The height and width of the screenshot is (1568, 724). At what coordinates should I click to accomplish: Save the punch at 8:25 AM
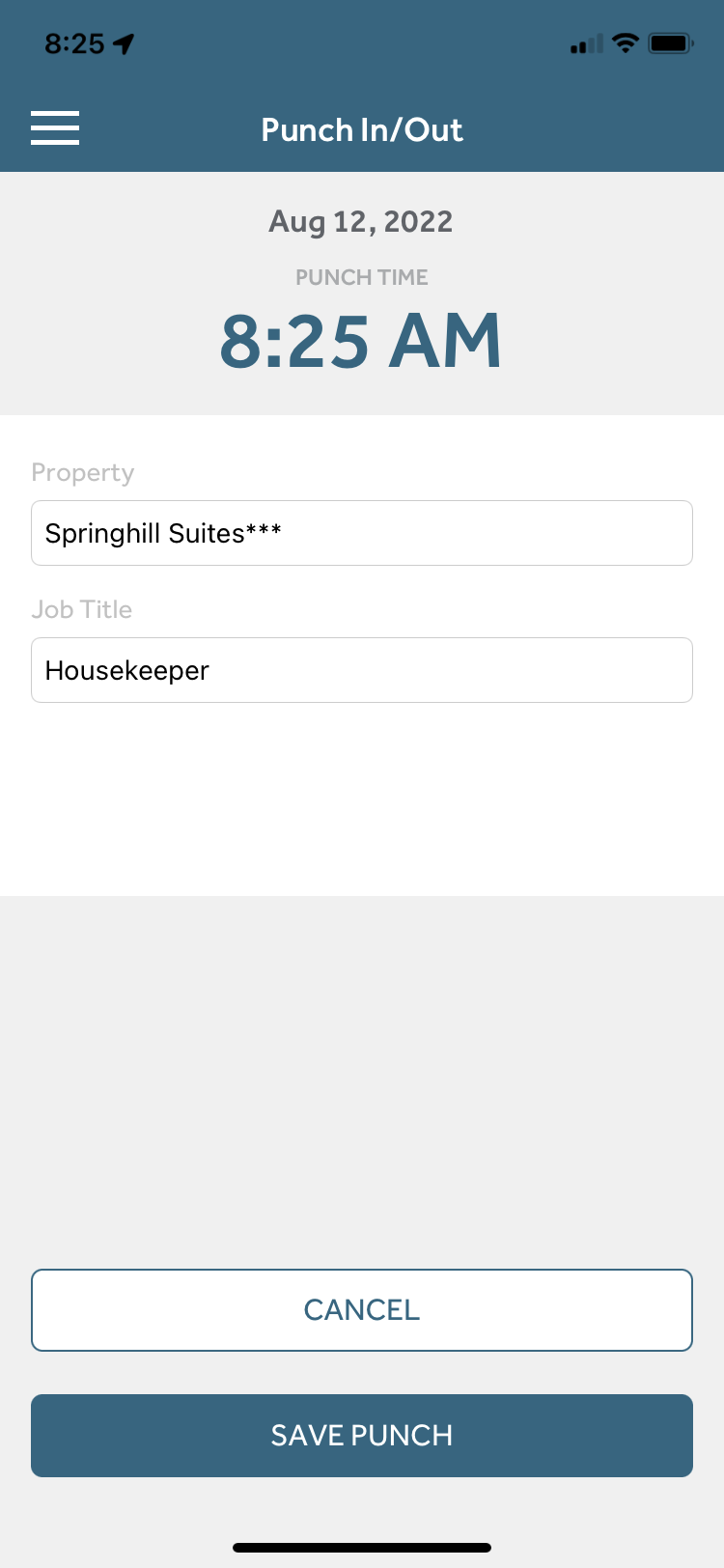(361, 1436)
